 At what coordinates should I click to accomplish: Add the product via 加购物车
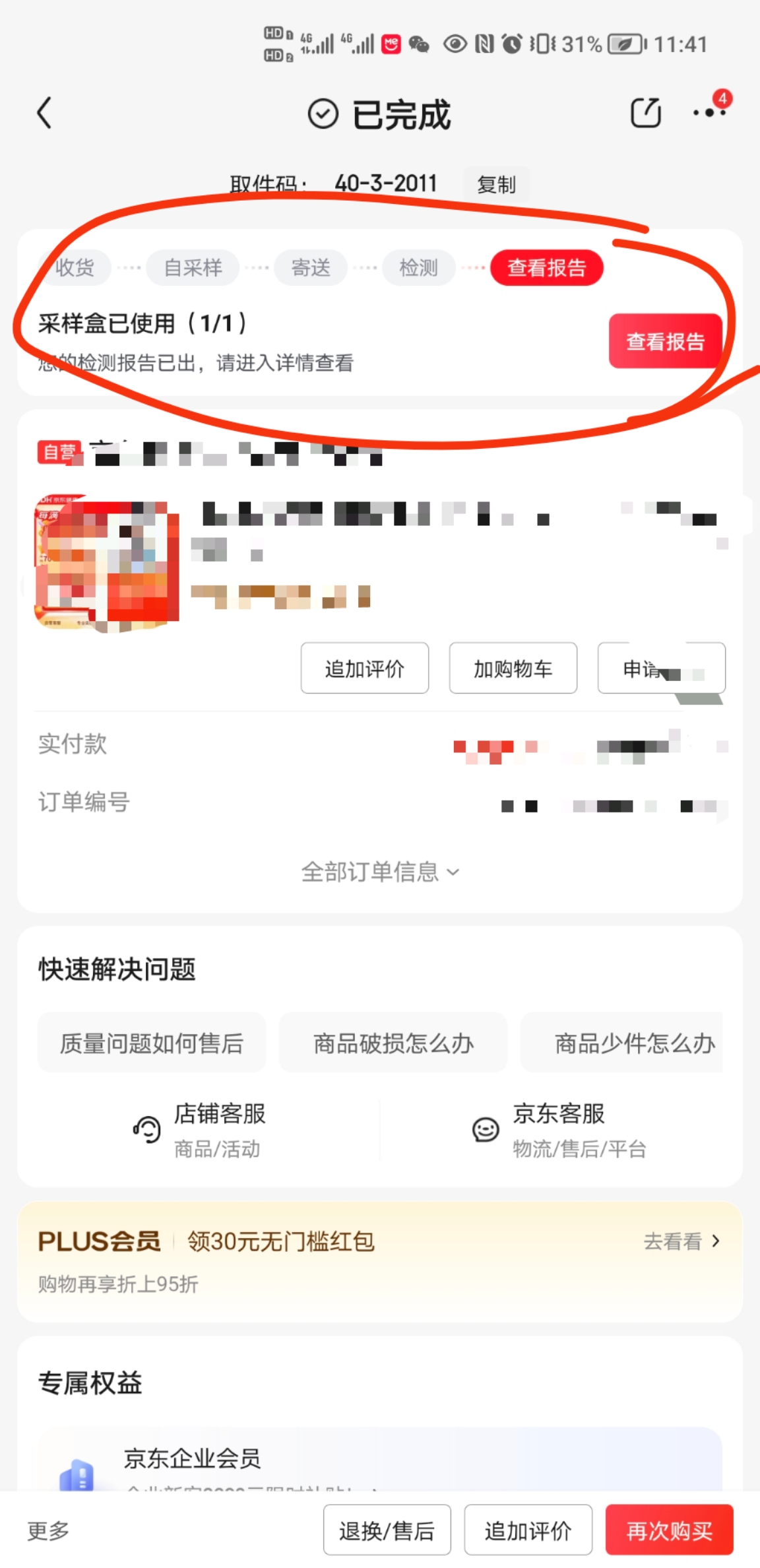513,669
